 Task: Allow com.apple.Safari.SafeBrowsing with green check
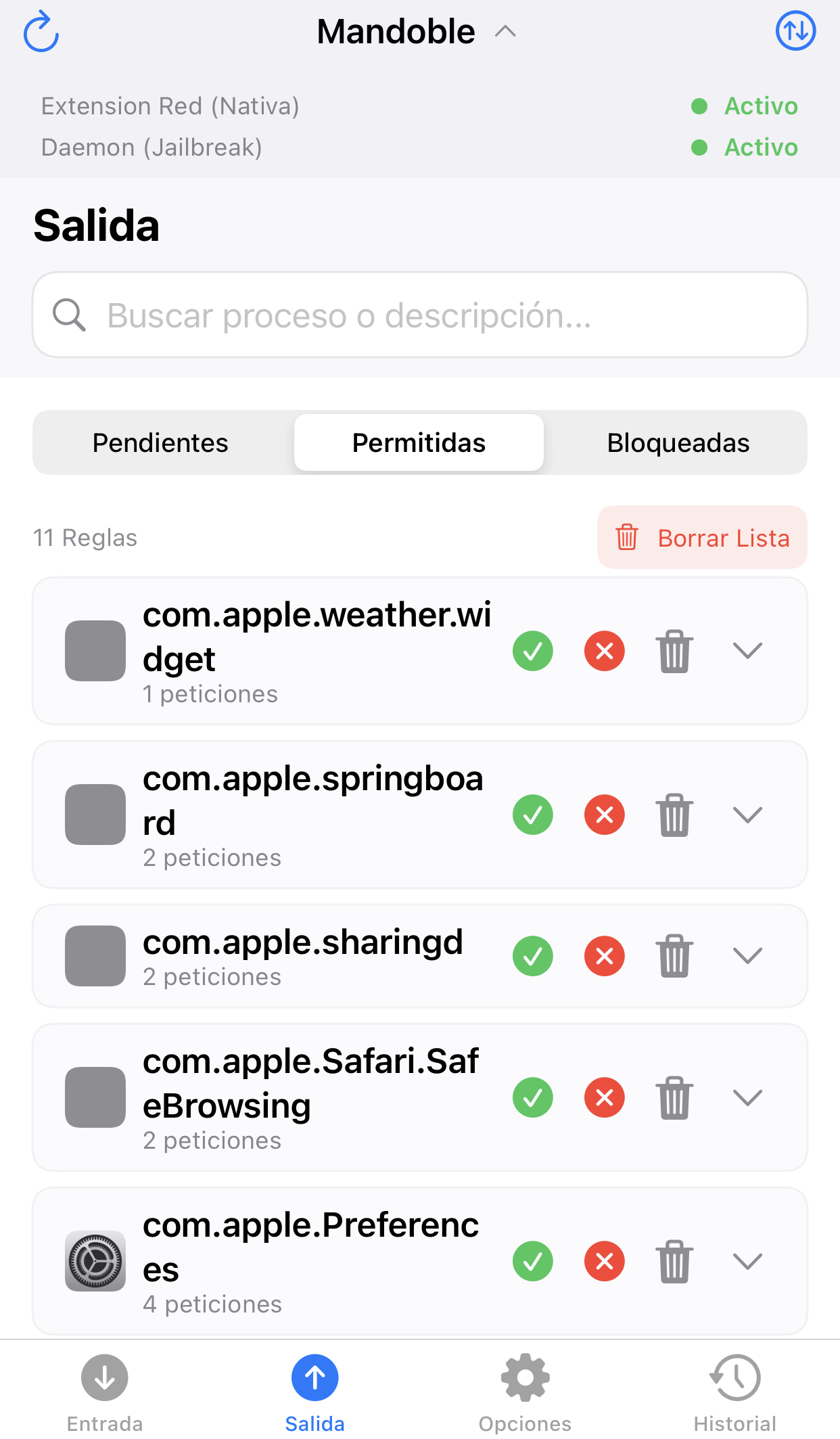(x=533, y=1097)
